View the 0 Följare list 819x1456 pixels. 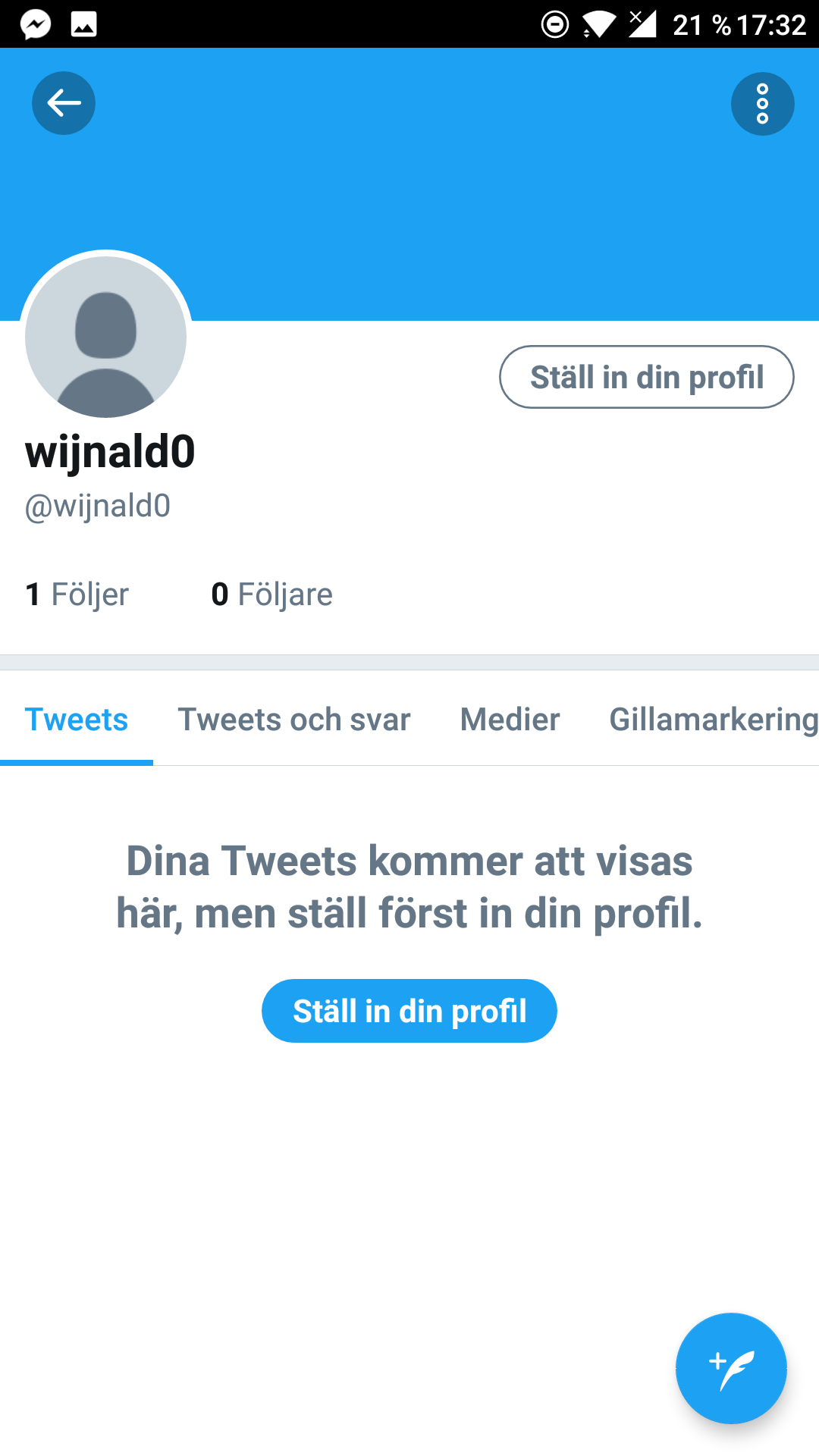[271, 595]
